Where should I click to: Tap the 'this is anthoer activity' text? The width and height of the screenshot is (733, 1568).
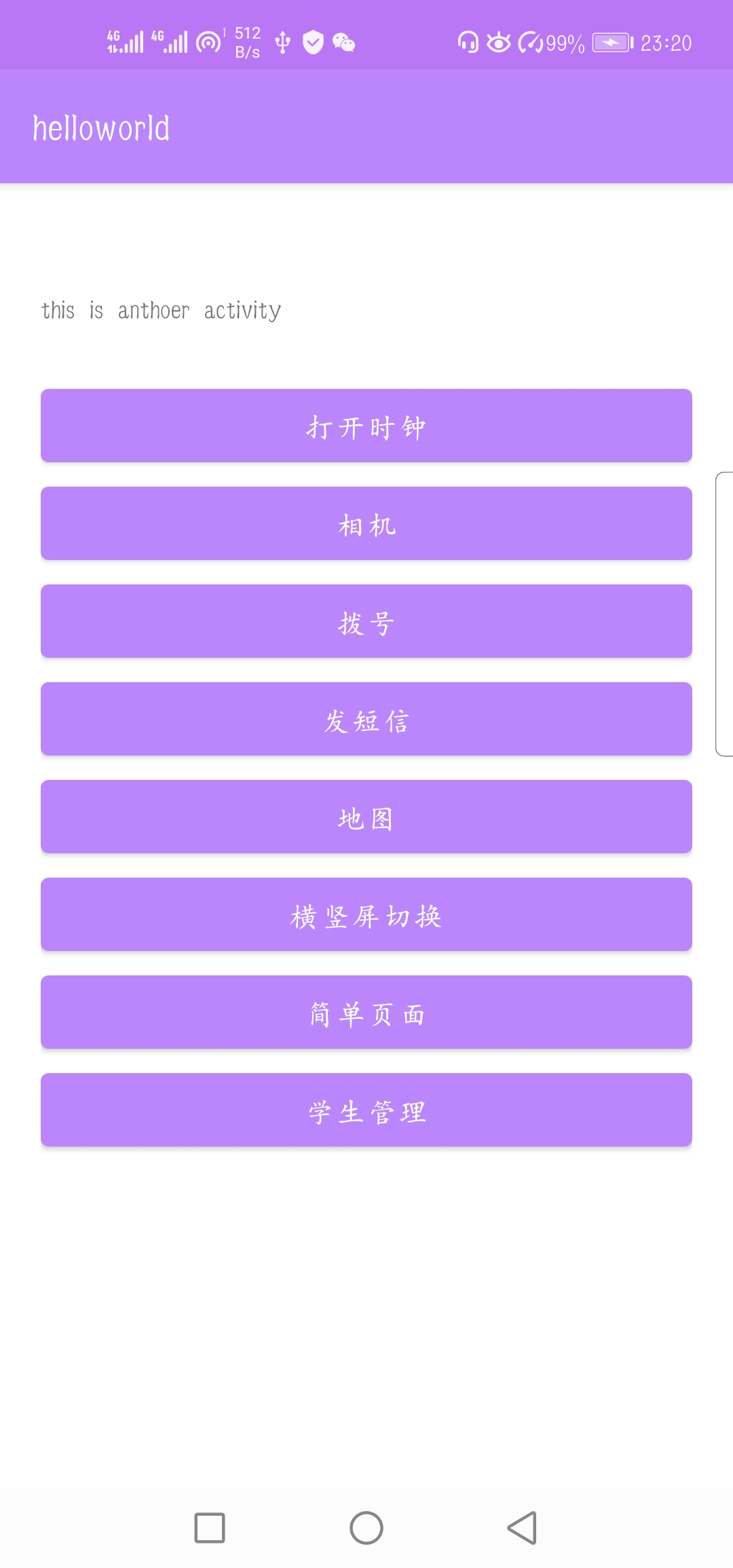coord(161,311)
